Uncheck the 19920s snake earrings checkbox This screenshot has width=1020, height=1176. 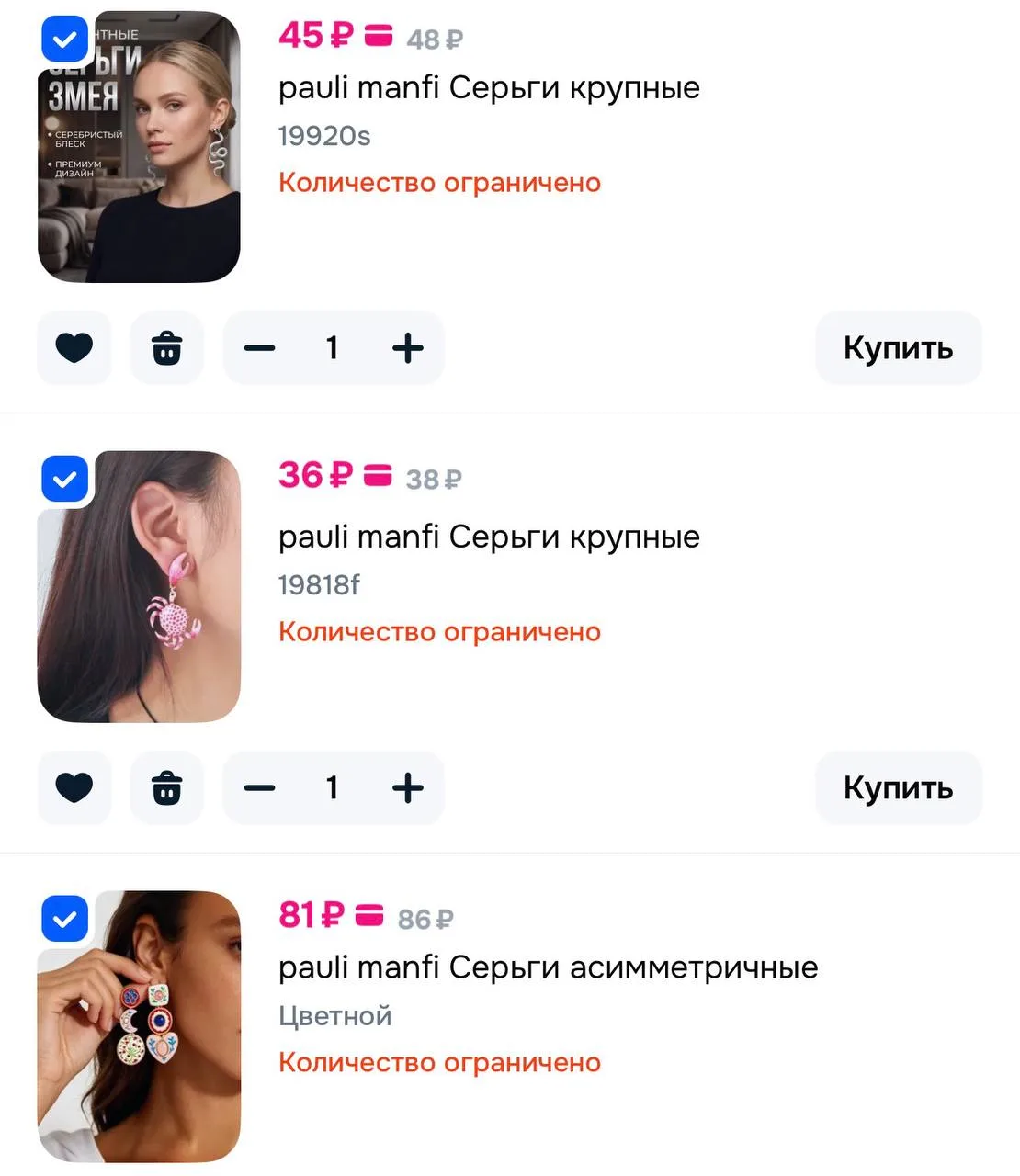[x=65, y=39]
